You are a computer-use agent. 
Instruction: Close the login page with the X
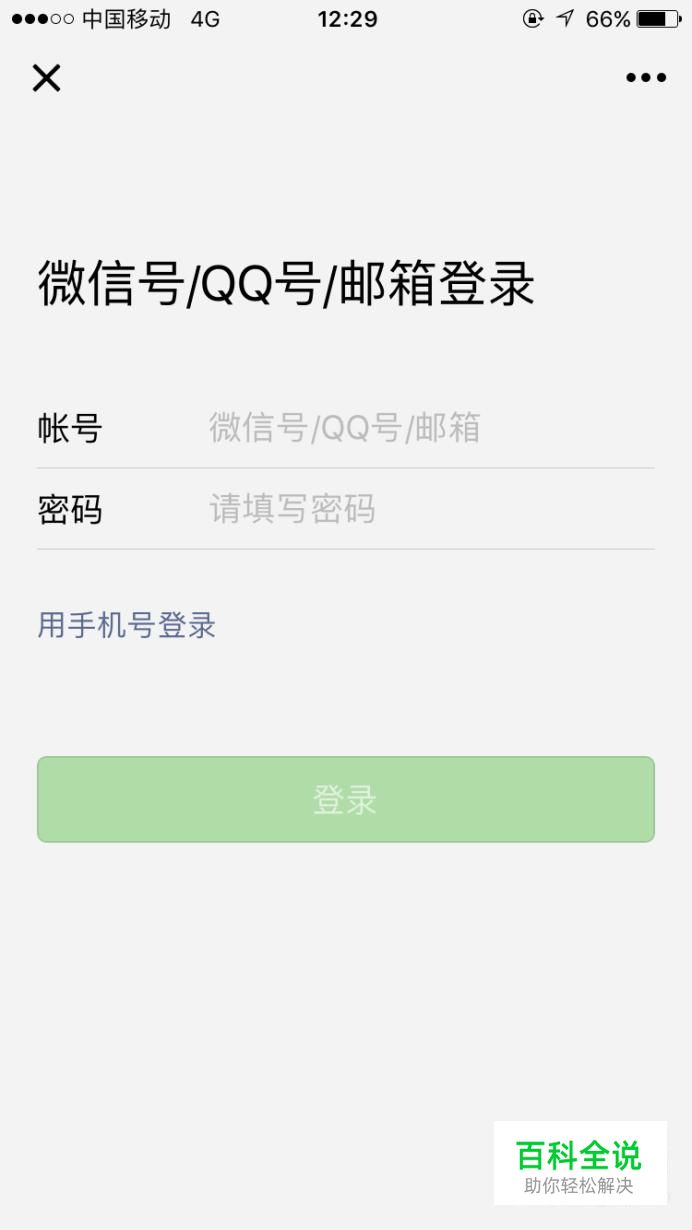pyautogui.click(x=46, y=78)
